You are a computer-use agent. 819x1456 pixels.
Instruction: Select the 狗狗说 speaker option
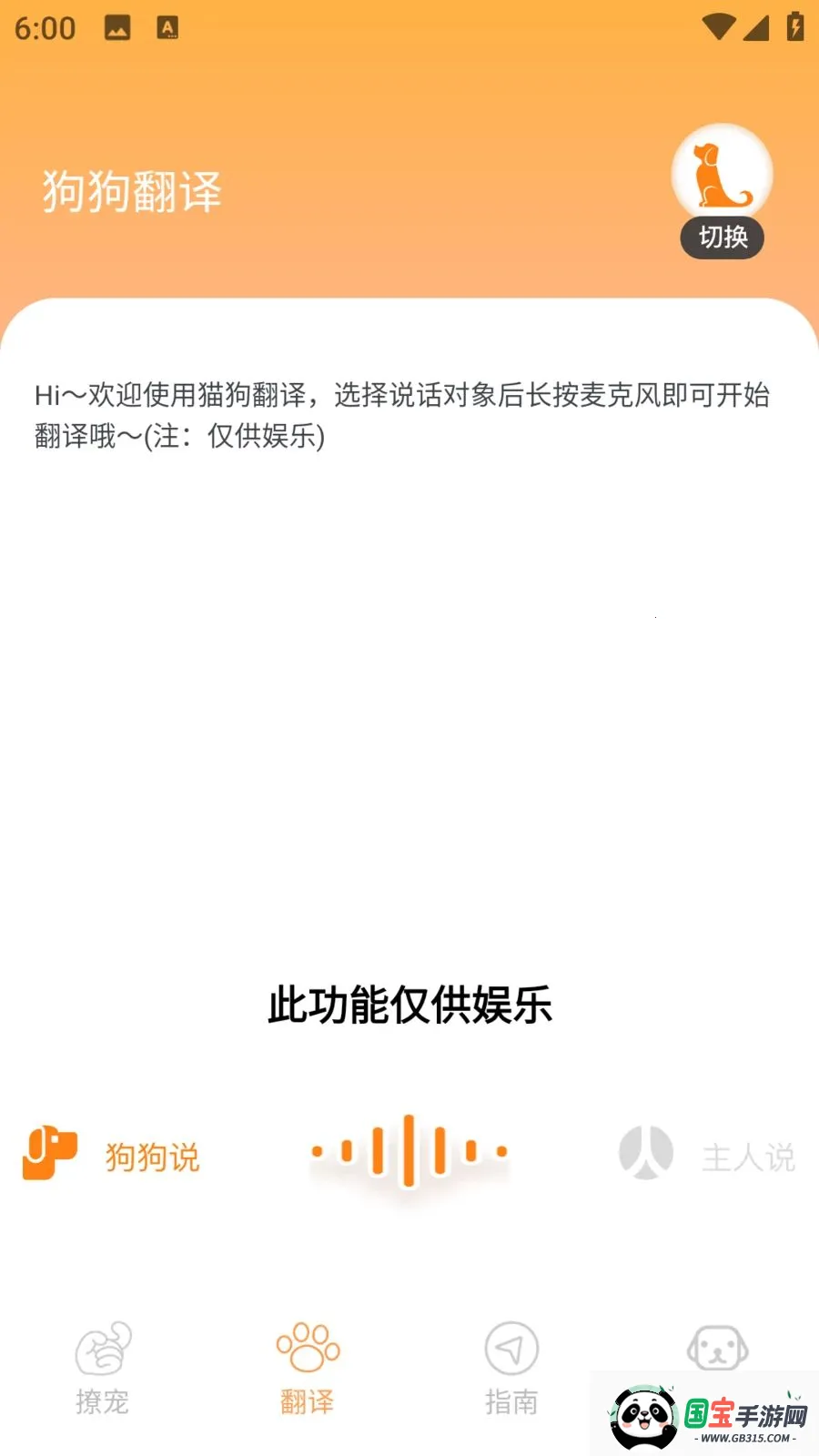tap(111, 1155)
